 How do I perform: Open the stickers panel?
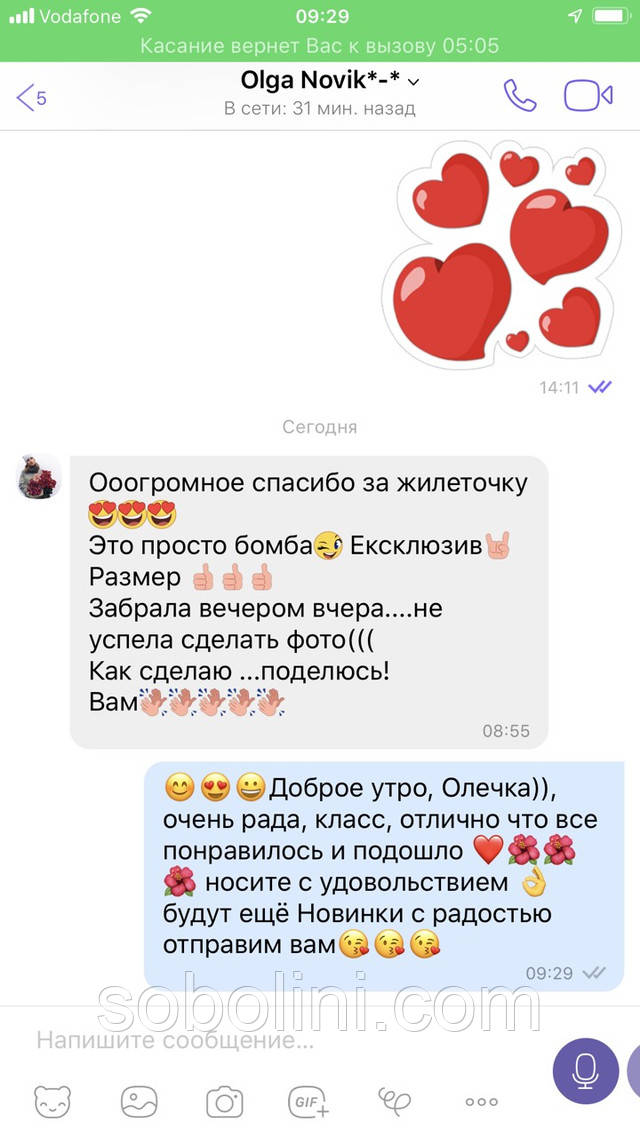click(53, 1101)
